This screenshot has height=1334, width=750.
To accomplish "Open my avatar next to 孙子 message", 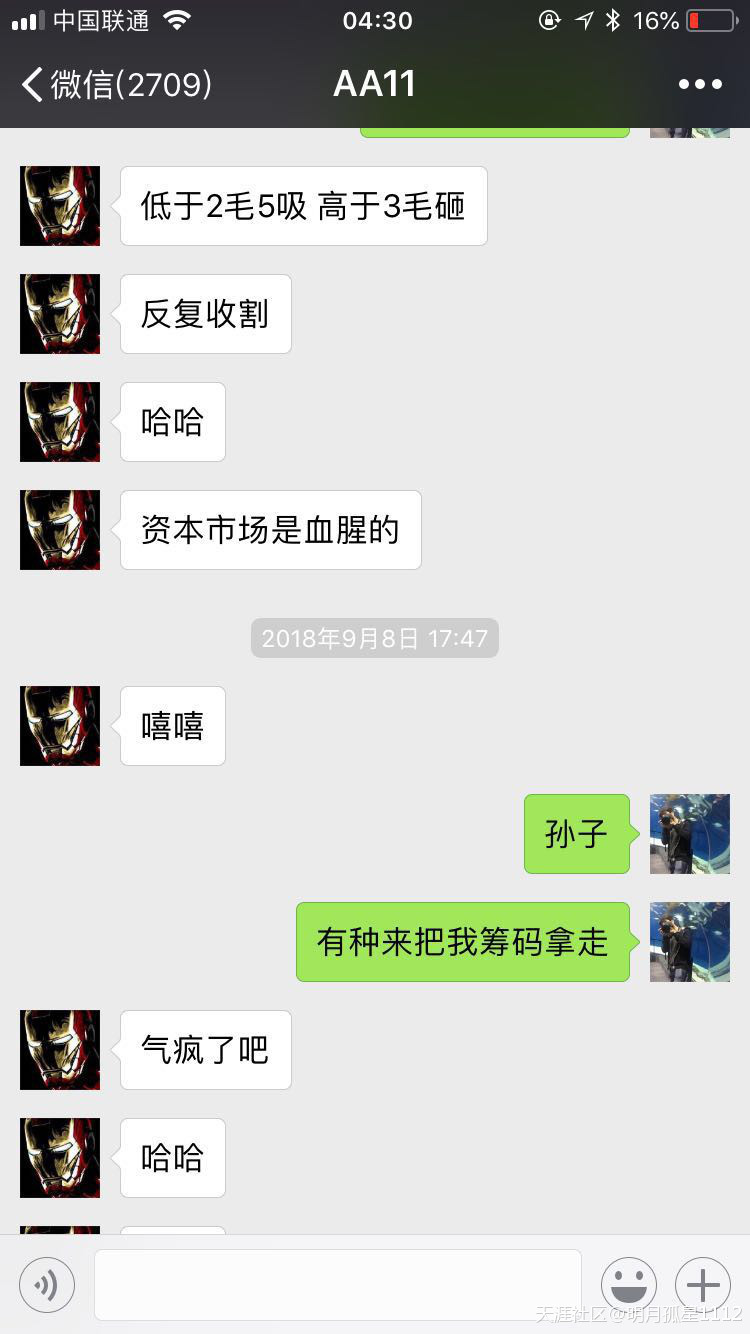I will click(689, 834).
